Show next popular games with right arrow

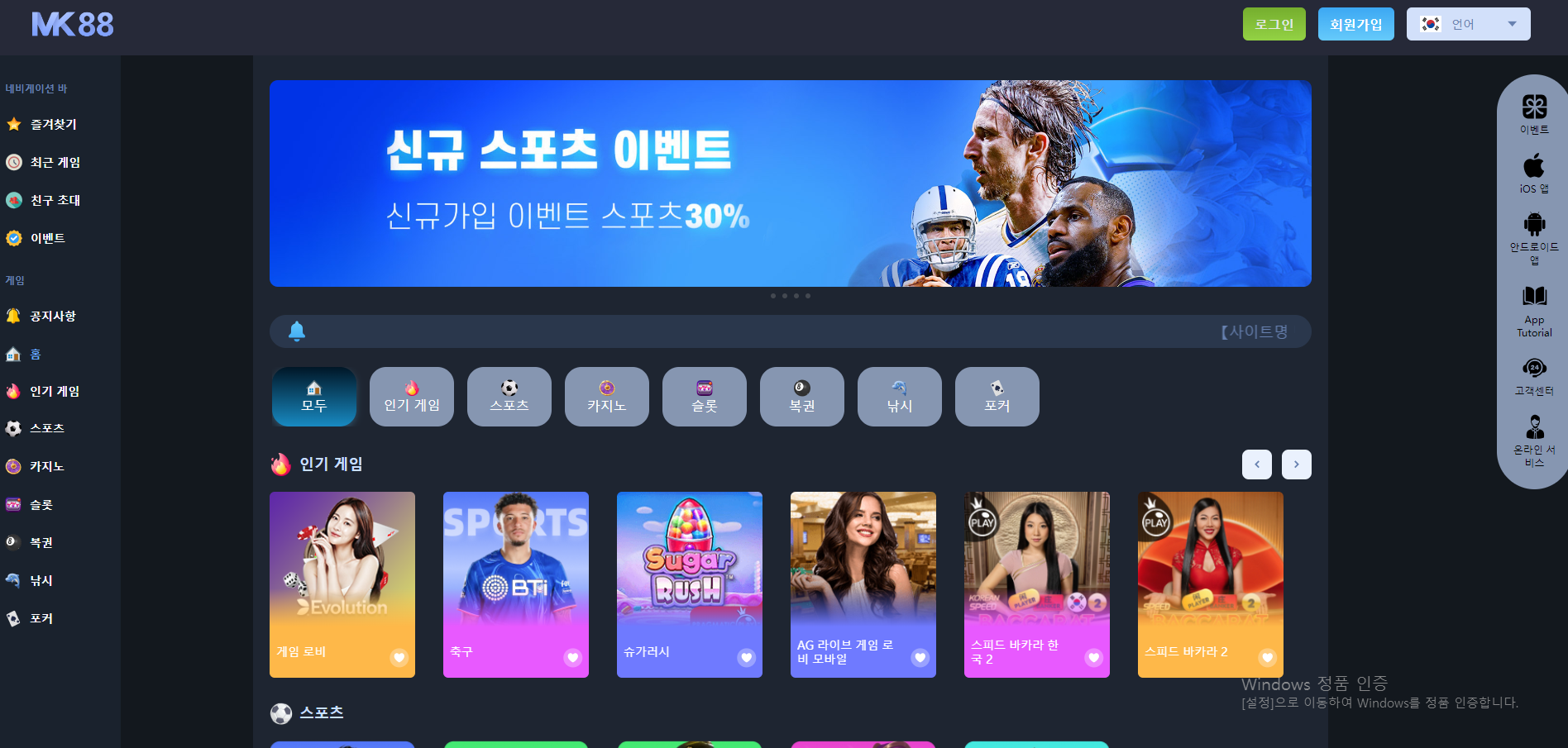click(1296, 465)
